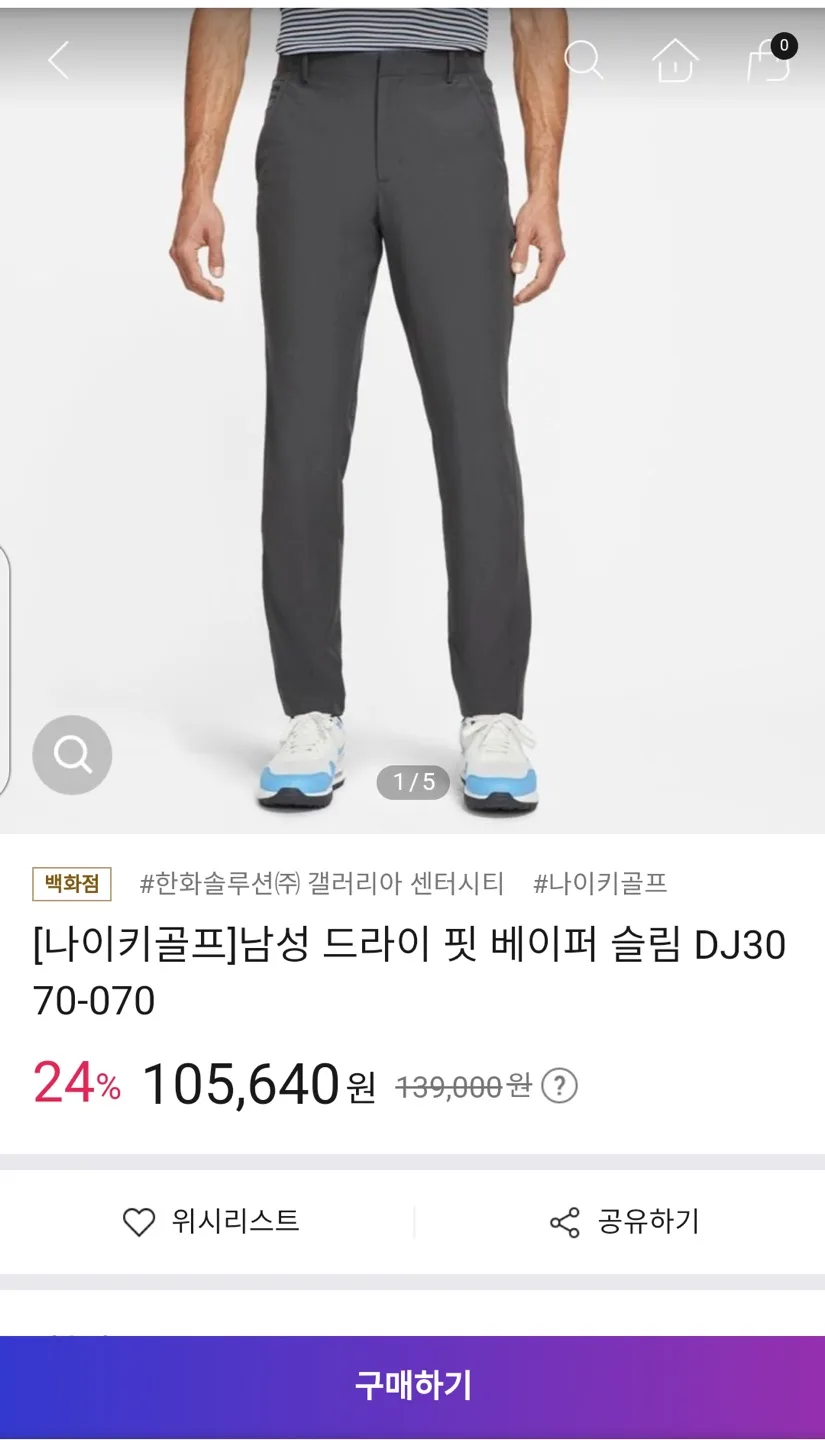
Task: Open search from the top bar
Action: (583, 60)
